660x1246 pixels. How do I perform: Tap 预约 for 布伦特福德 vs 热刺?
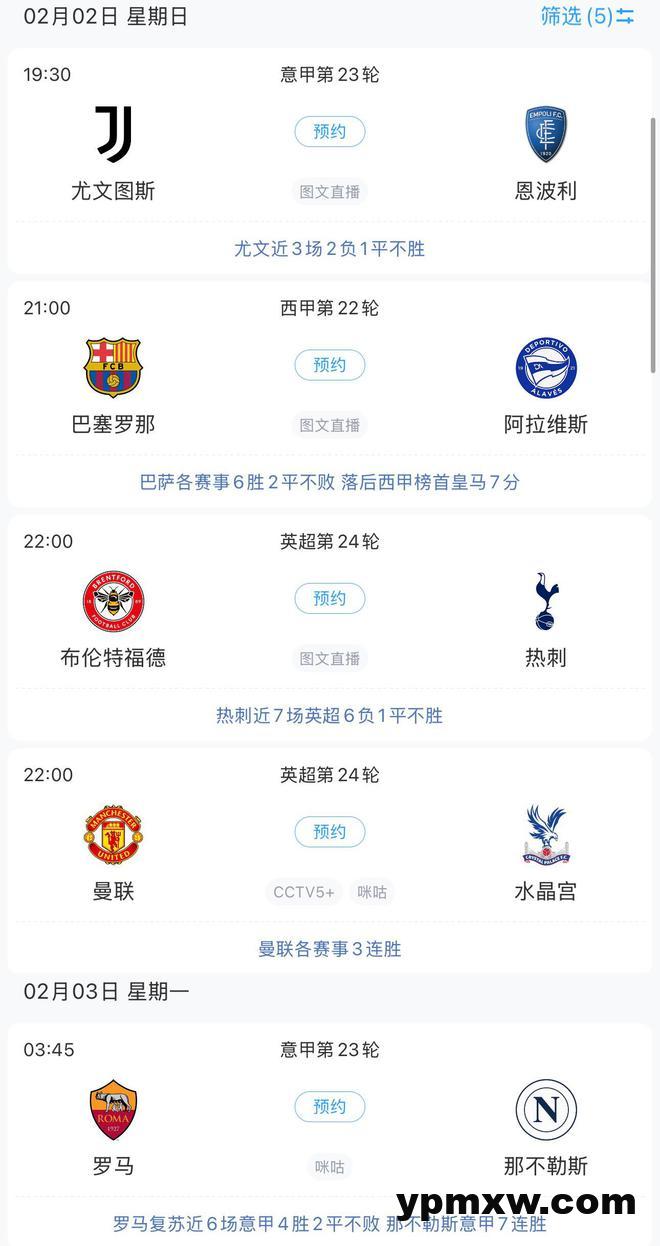[329, 598]
